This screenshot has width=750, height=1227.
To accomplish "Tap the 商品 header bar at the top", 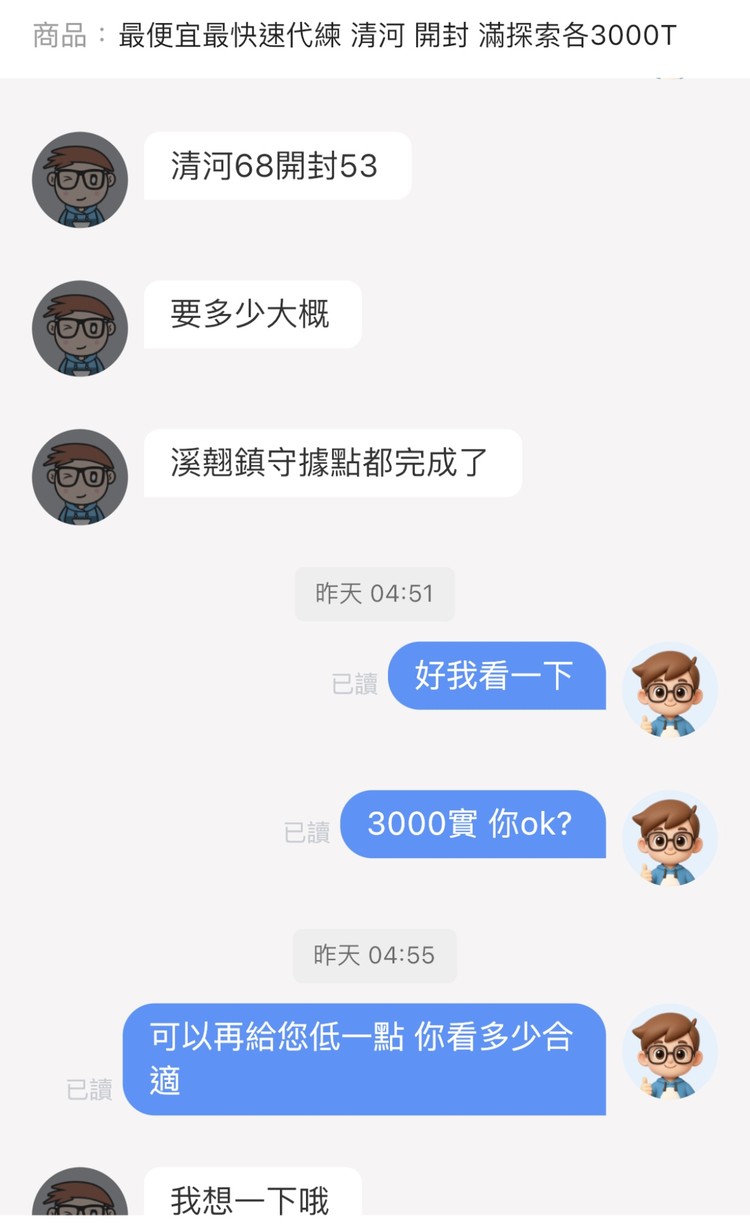I will [375, 37].
